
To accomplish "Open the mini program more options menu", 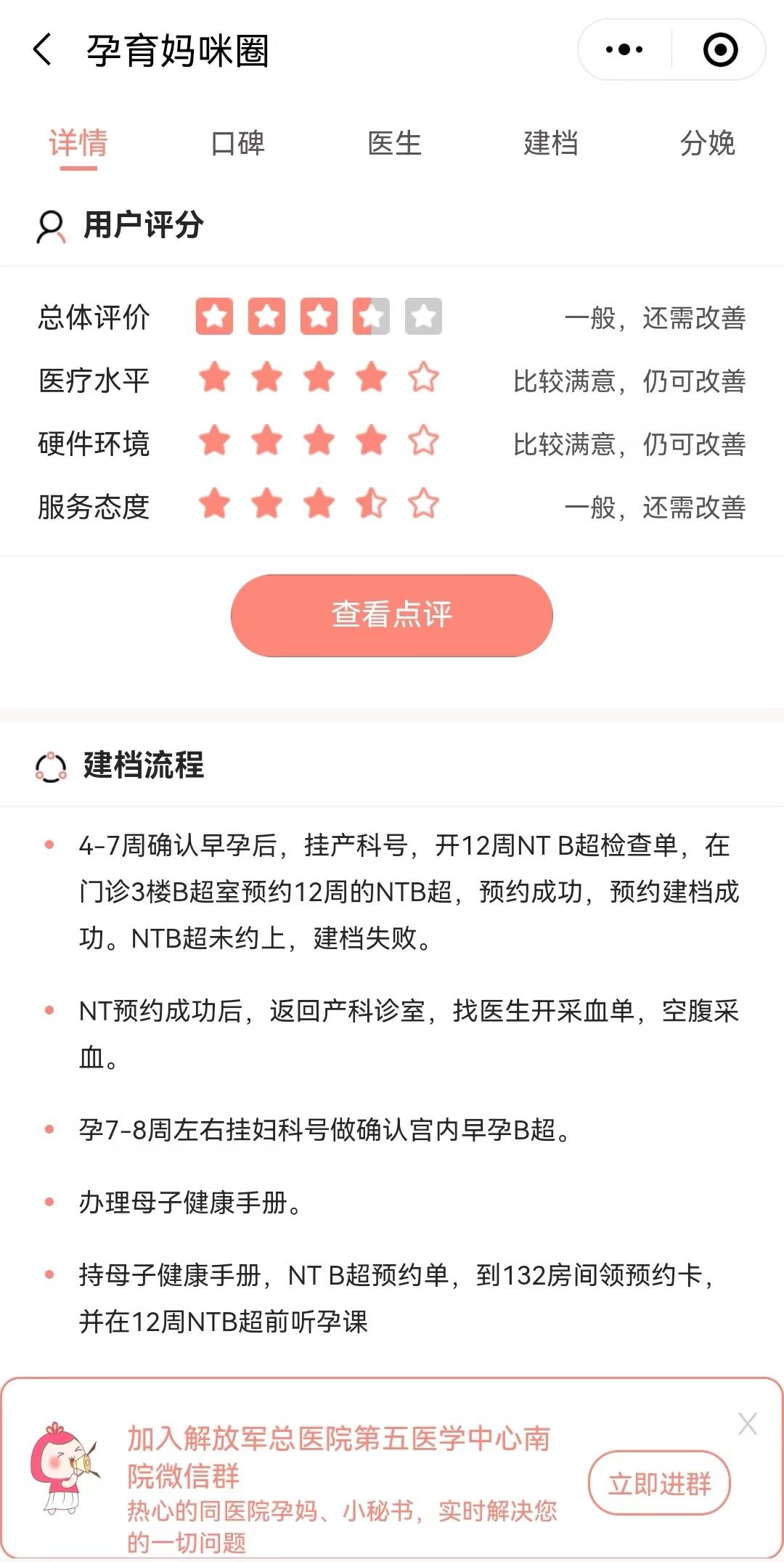I will click(624, 50).
